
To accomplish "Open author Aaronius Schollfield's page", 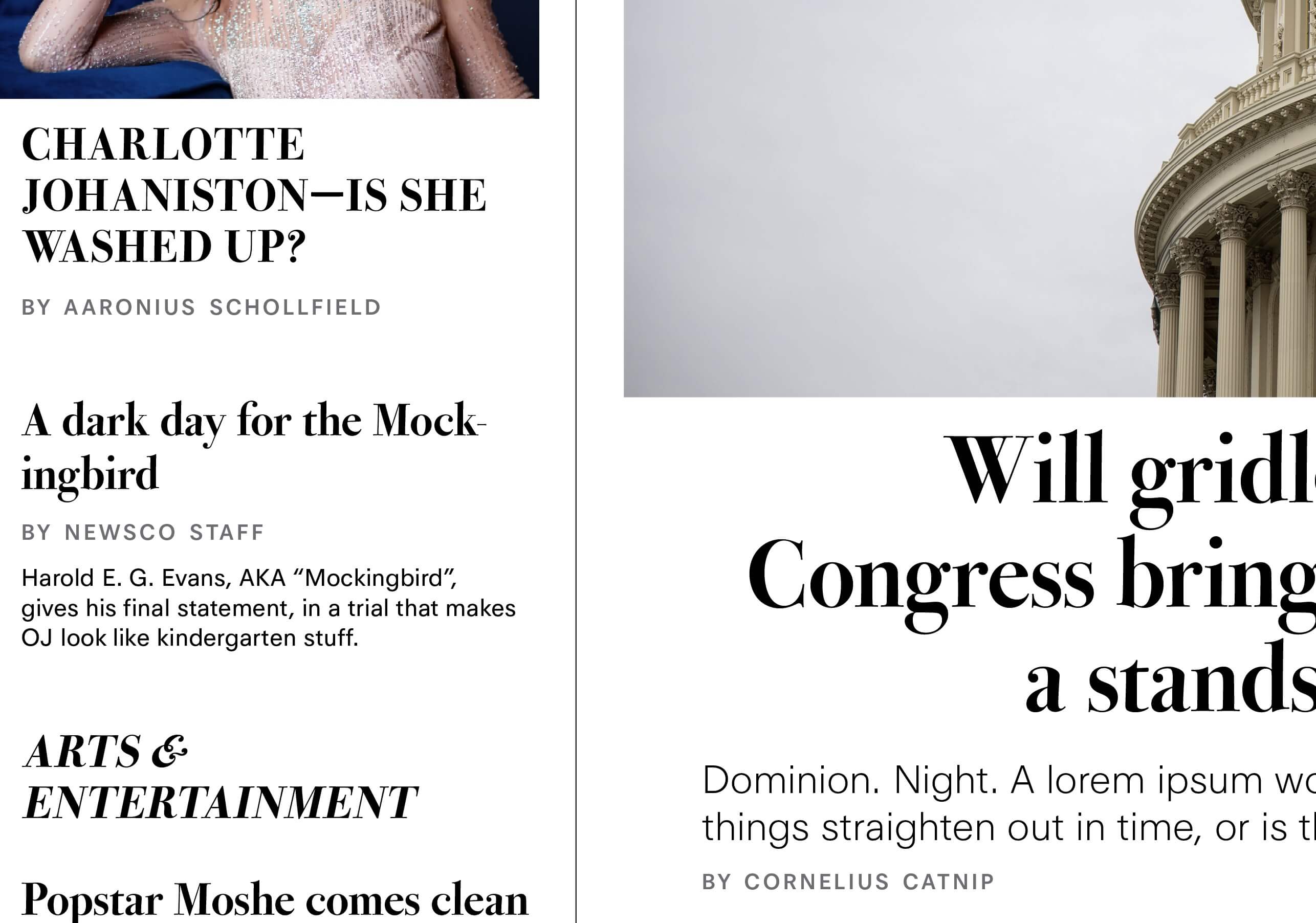I will (222, 308).
